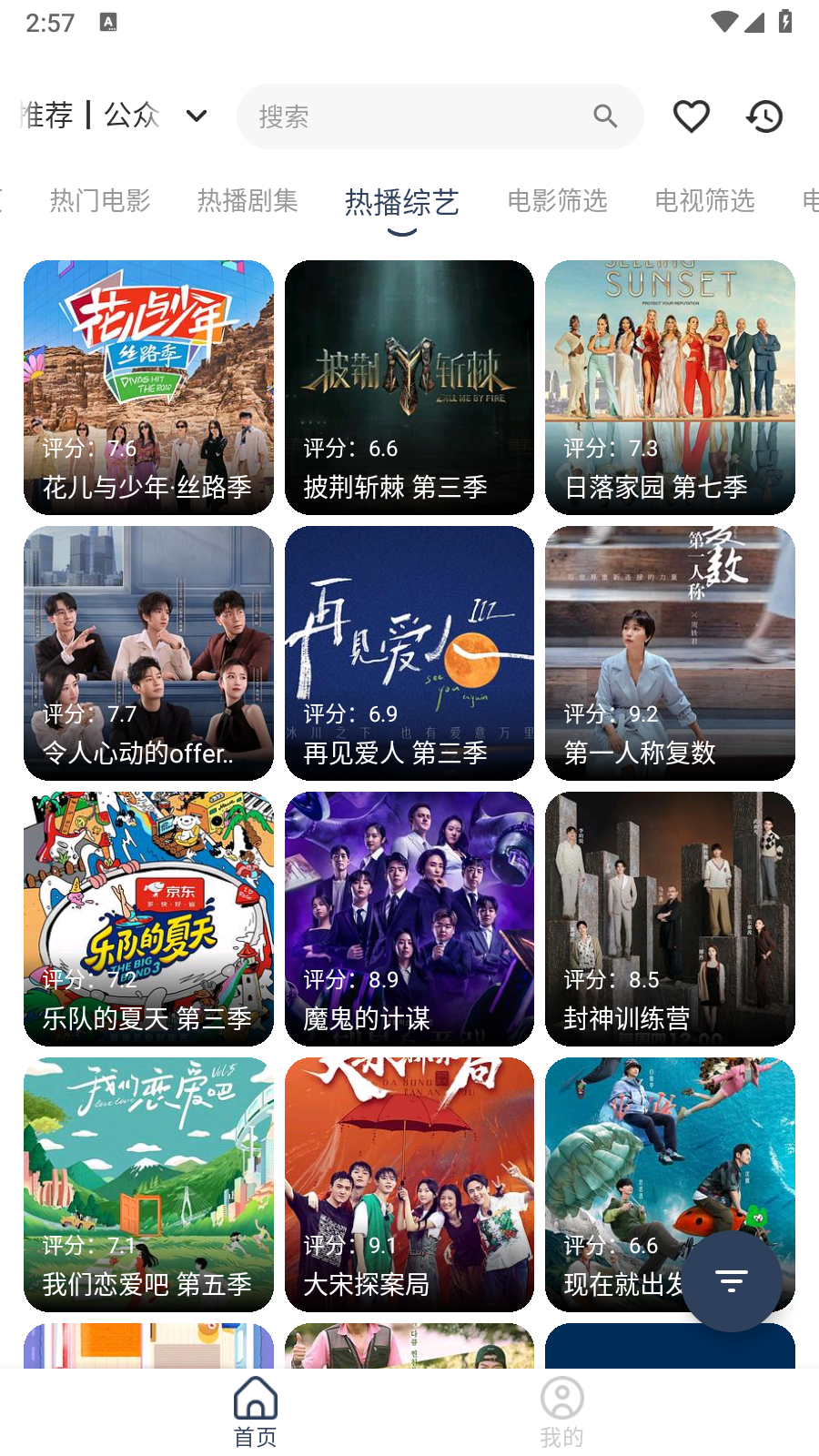Switch to the 热播剧集 tab
The width and height of the screenshot is (819, 1456).
click(247, 201)
